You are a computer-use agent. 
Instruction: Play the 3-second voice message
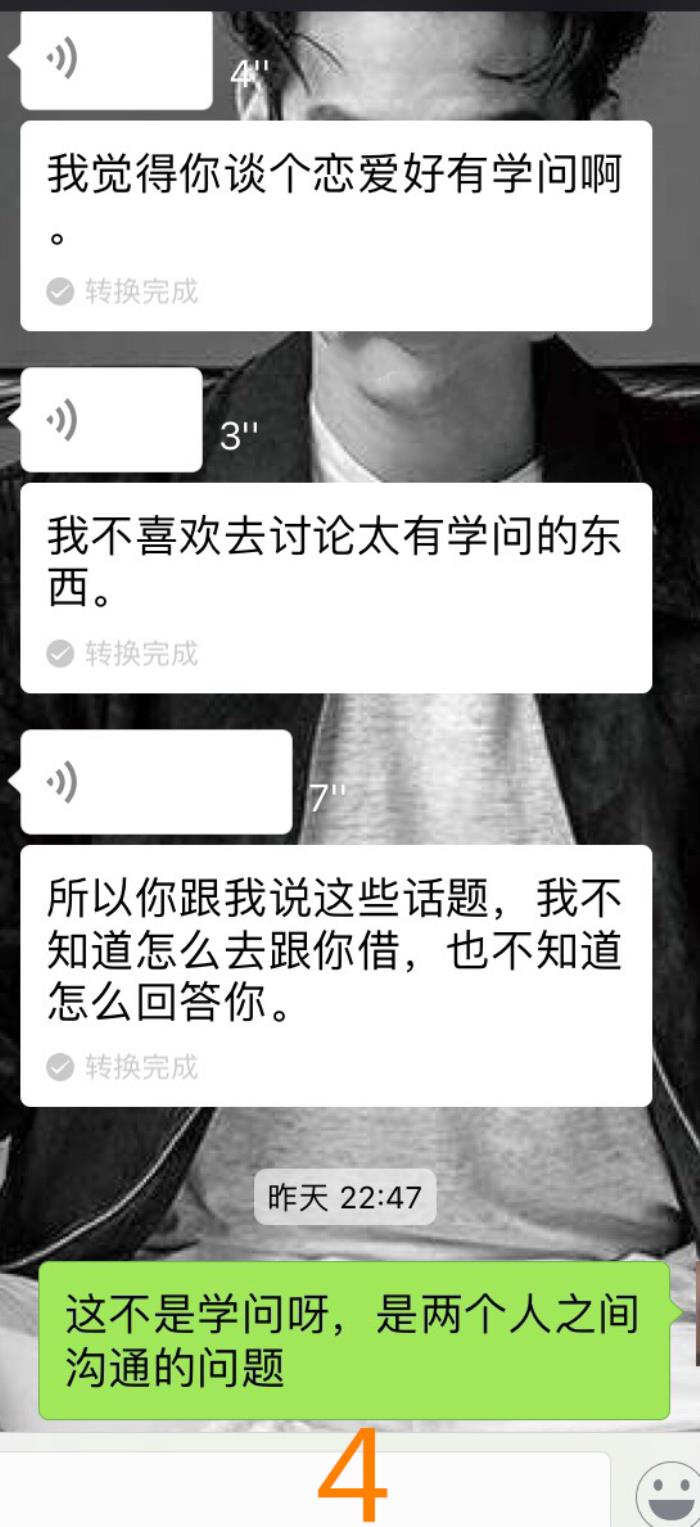click(x=110, y=420)
